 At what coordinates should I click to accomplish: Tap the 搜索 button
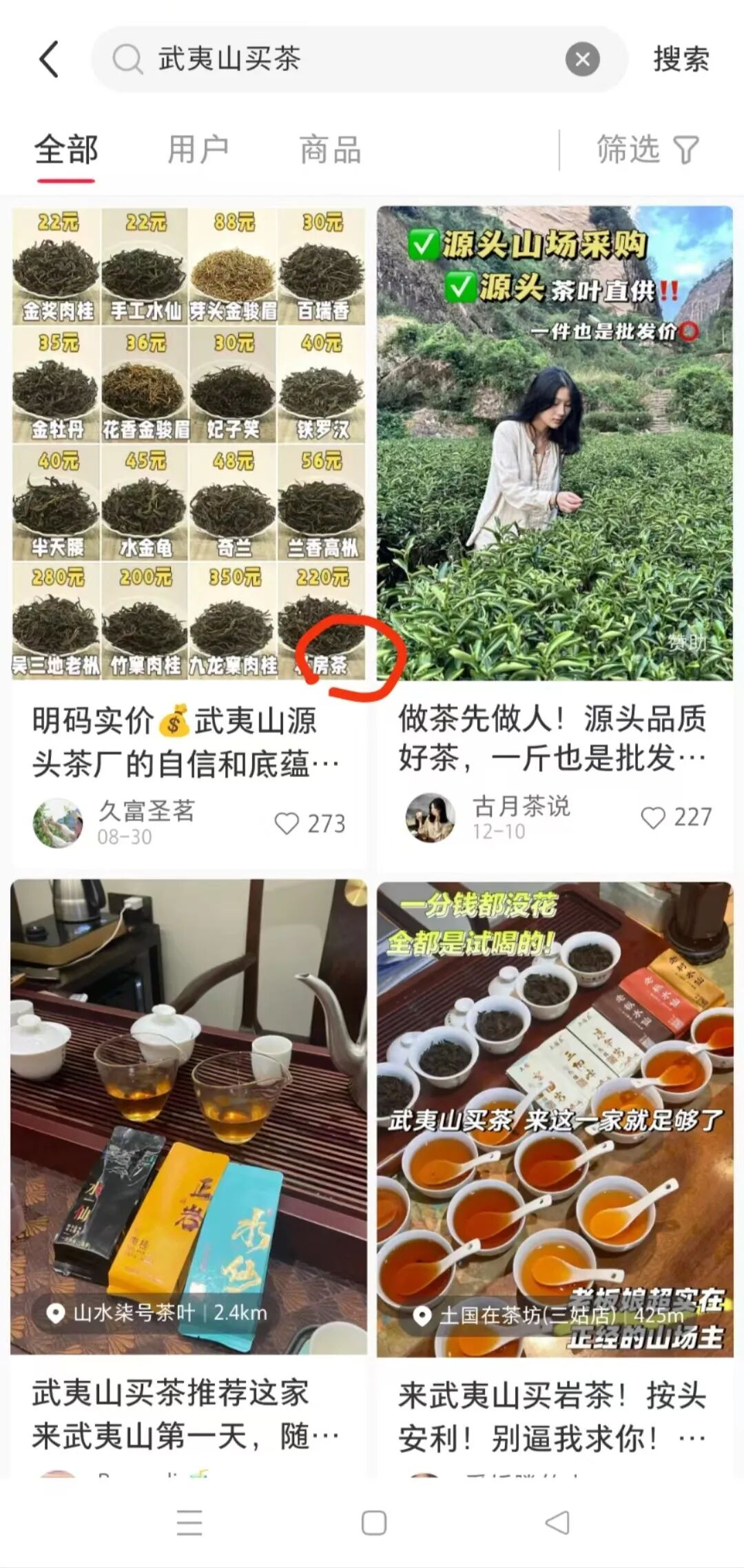(681, 59)
